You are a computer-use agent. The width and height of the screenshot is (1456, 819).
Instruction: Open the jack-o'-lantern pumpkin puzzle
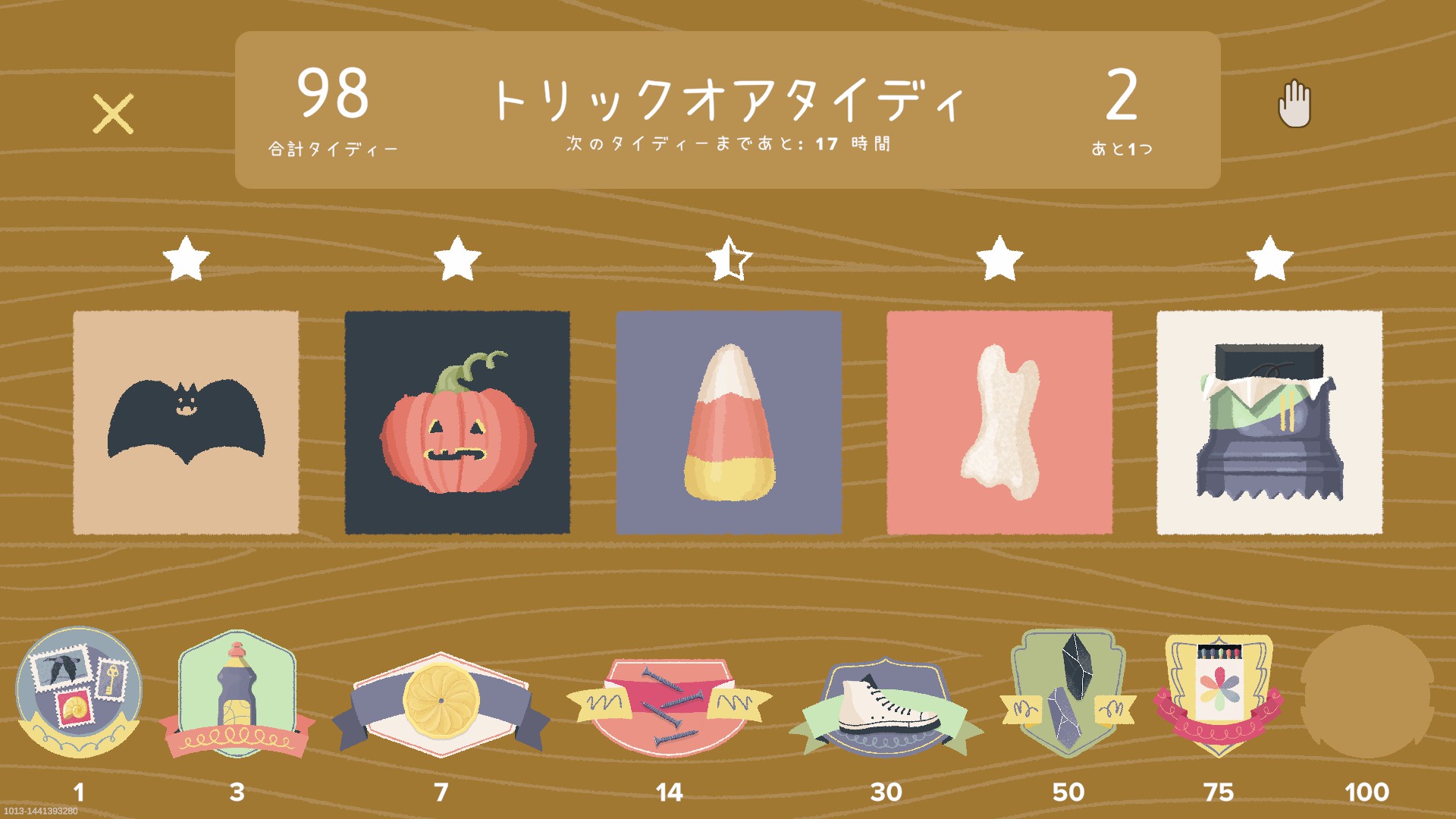(x=457, y=422)
